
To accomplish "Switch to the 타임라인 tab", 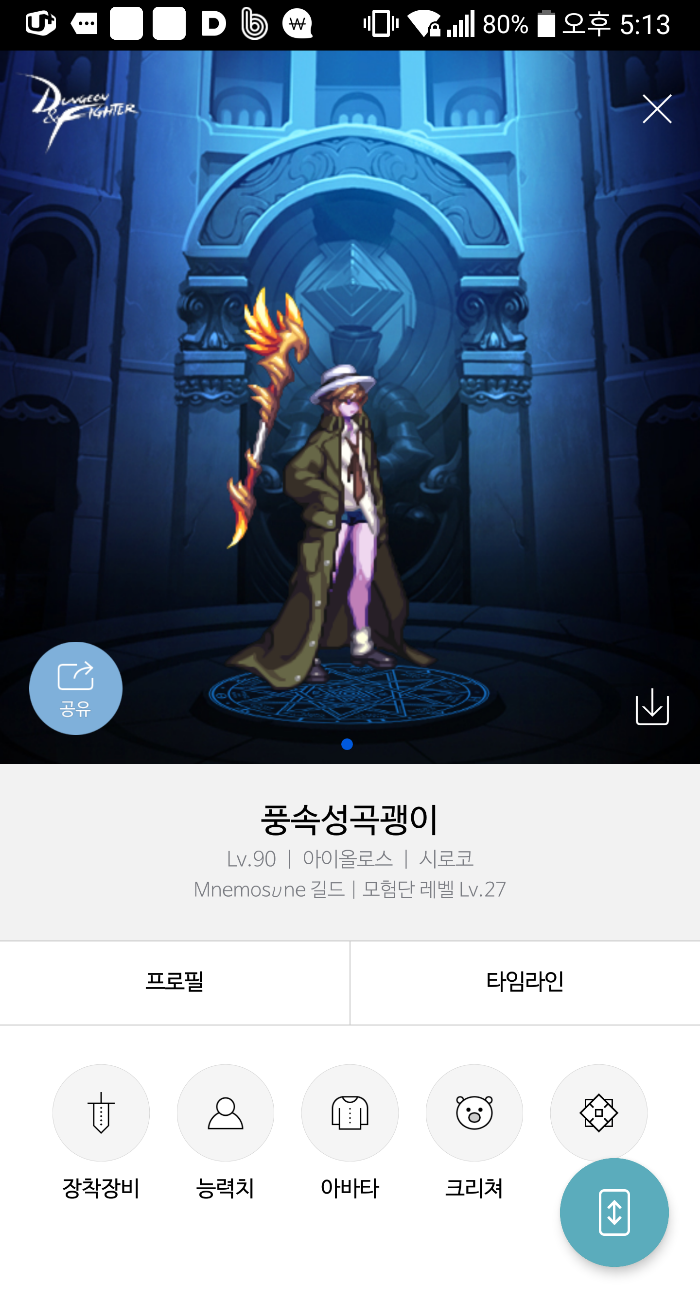I will [525, 982].
